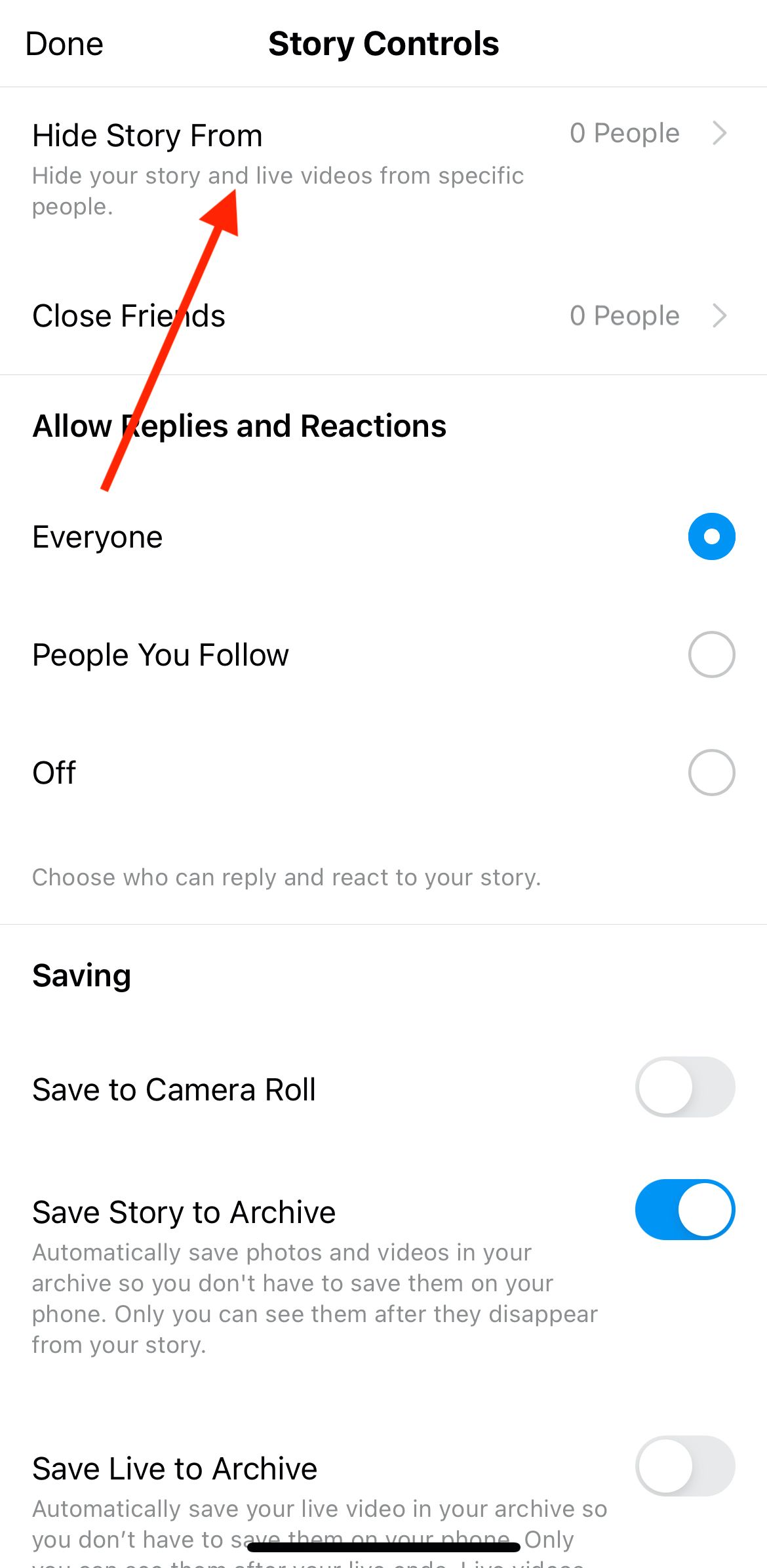Turn replies and reactions Off
The image size is (767, 1568).
point(711,773)
